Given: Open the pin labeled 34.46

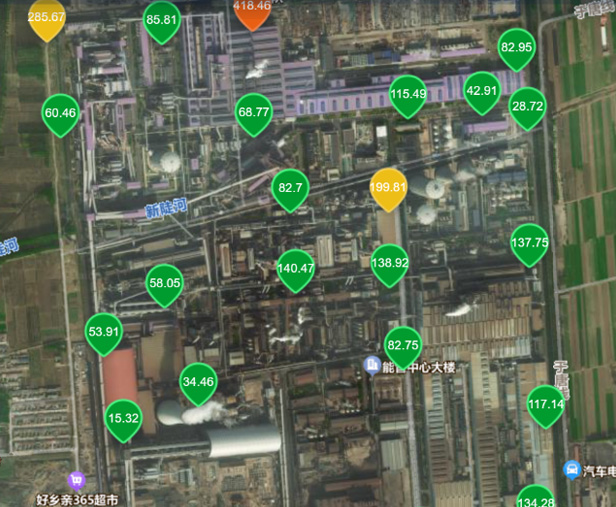Looking at the screenshot, I should [x=199, y=382].
